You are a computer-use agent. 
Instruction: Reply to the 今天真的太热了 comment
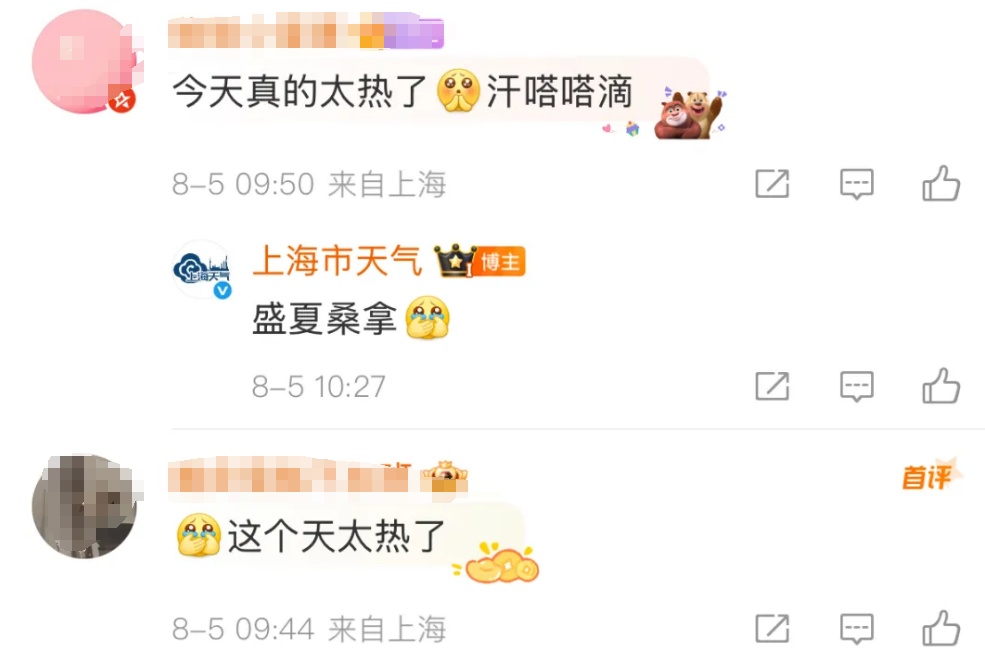[856, 184]
